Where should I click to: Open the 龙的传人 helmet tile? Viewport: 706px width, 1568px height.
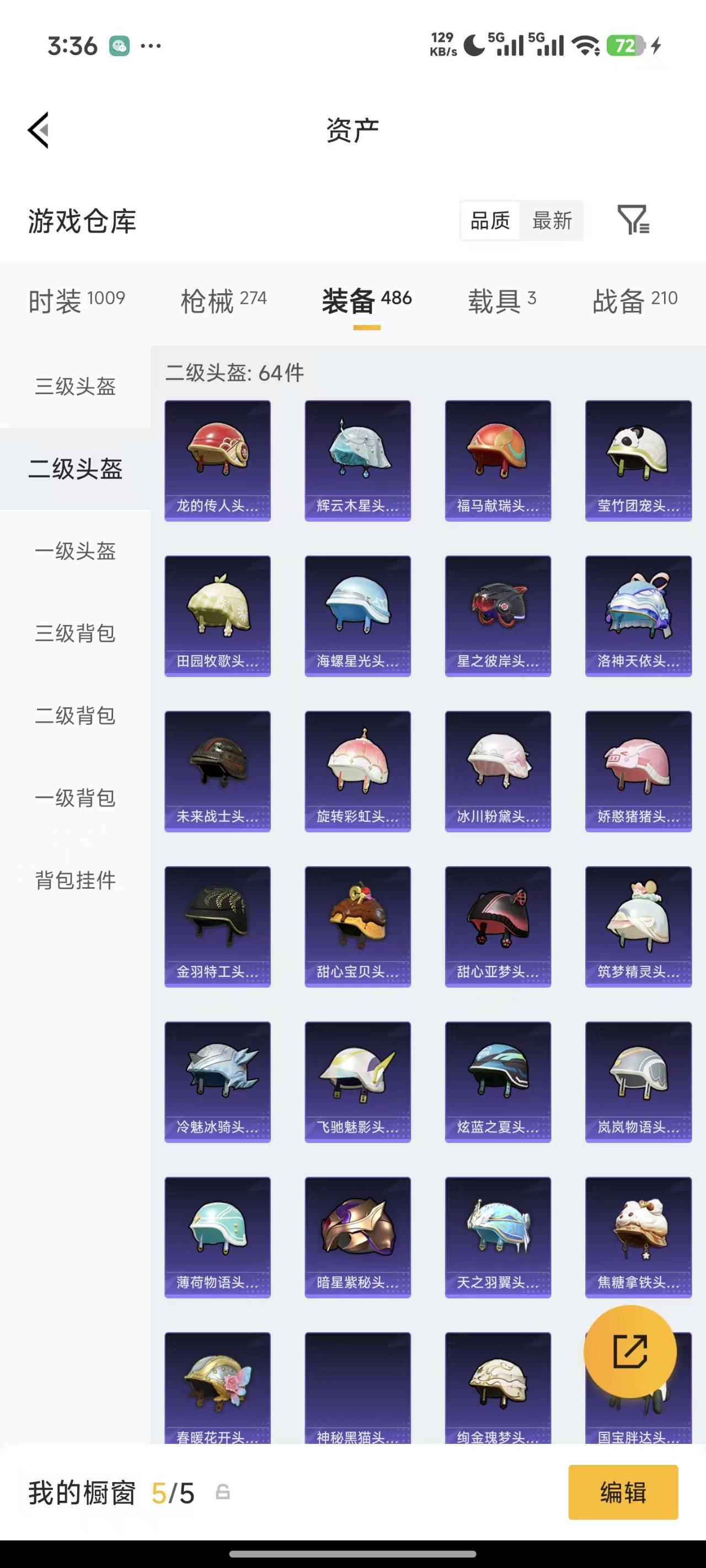pos(217,460)
